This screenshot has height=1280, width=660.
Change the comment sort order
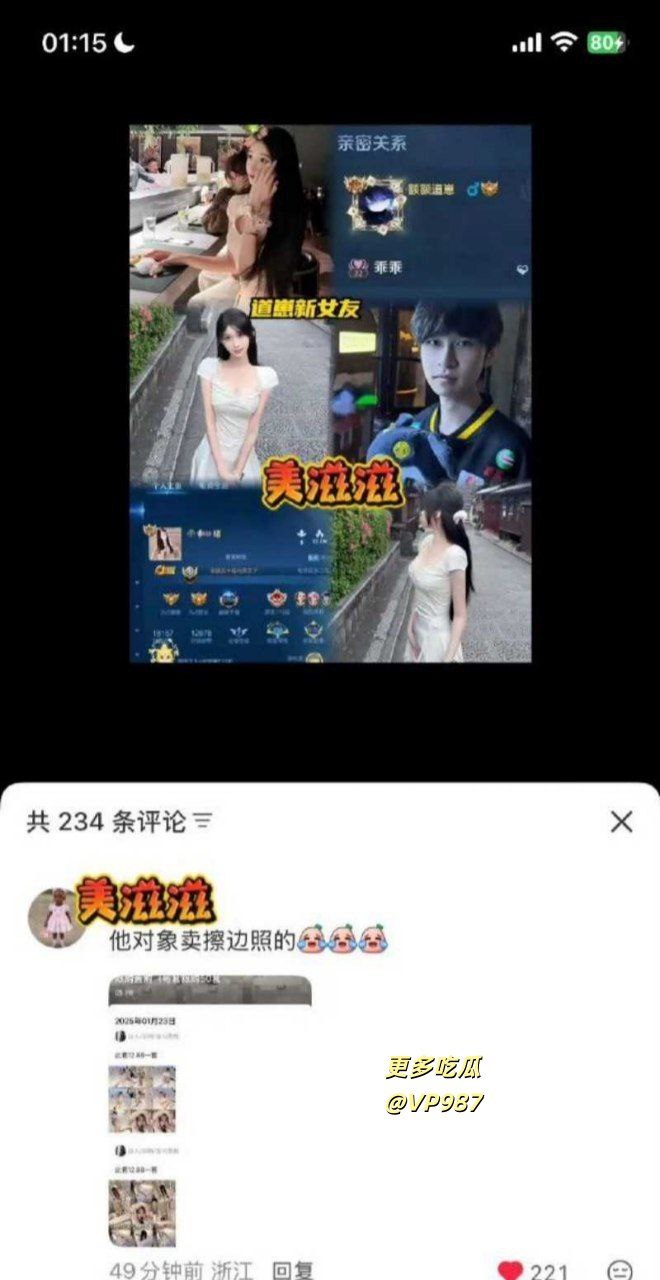(203, 822)
